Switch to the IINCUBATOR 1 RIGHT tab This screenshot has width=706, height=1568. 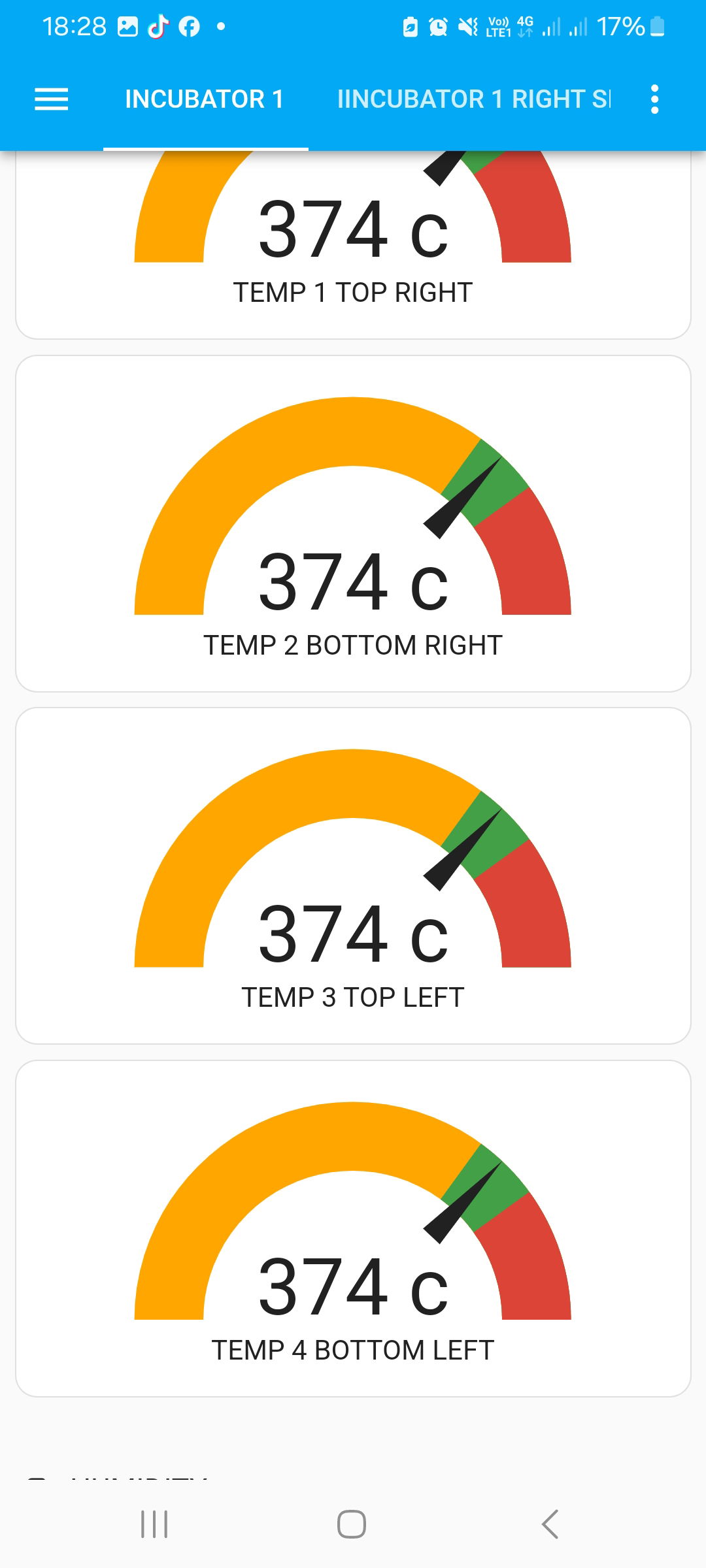tap(473, 99)
